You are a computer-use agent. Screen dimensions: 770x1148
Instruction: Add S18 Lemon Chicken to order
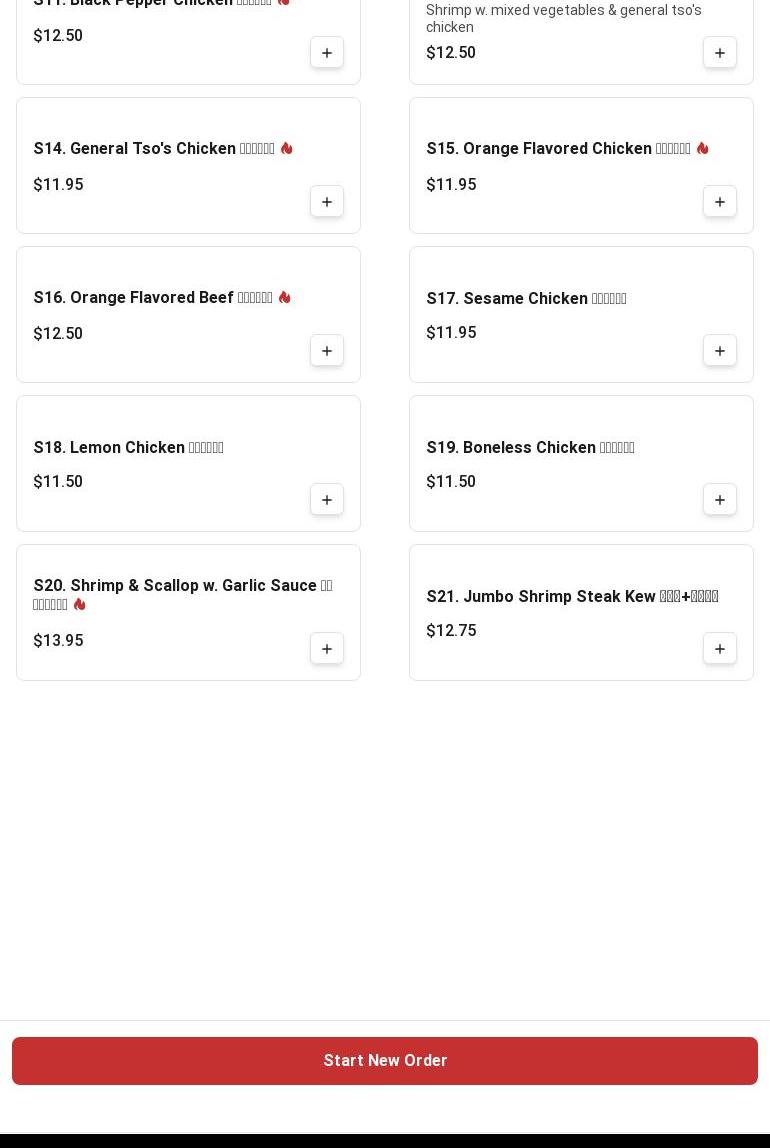click(x=327, y=500)
